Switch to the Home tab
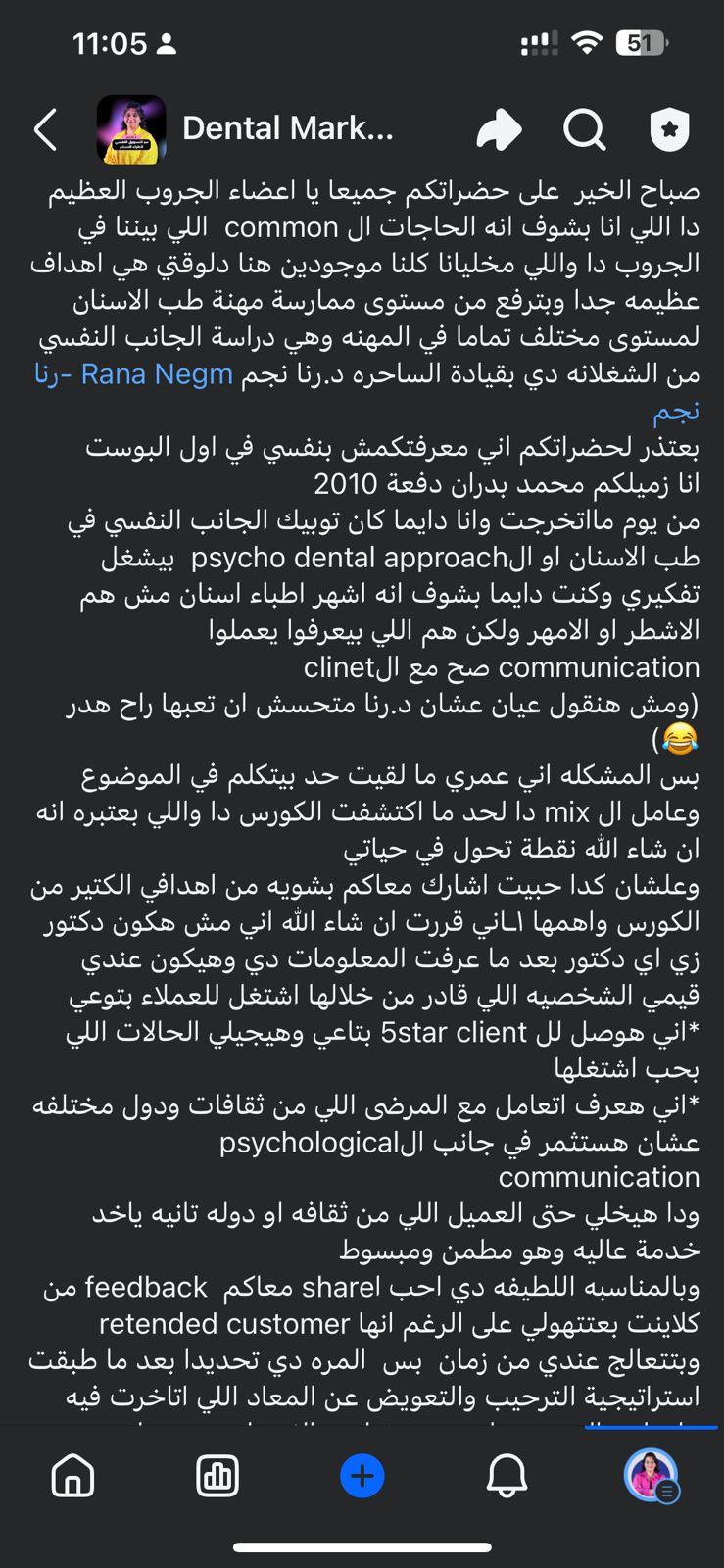Viewport: 724px width, 1568px height. pos(72,1475)
